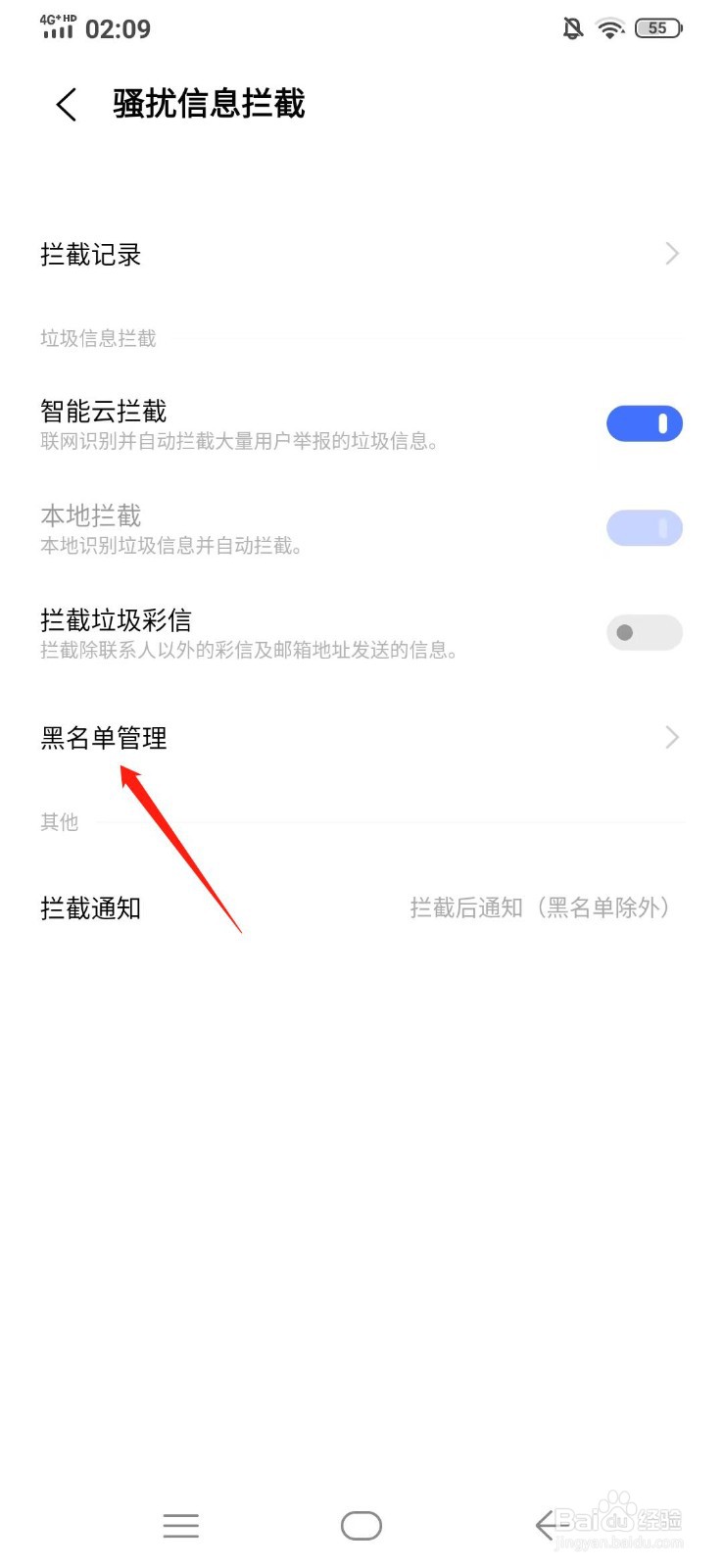
Task: Tap the Wi-Fi icon in the status bar
Action: click(609, 27)
